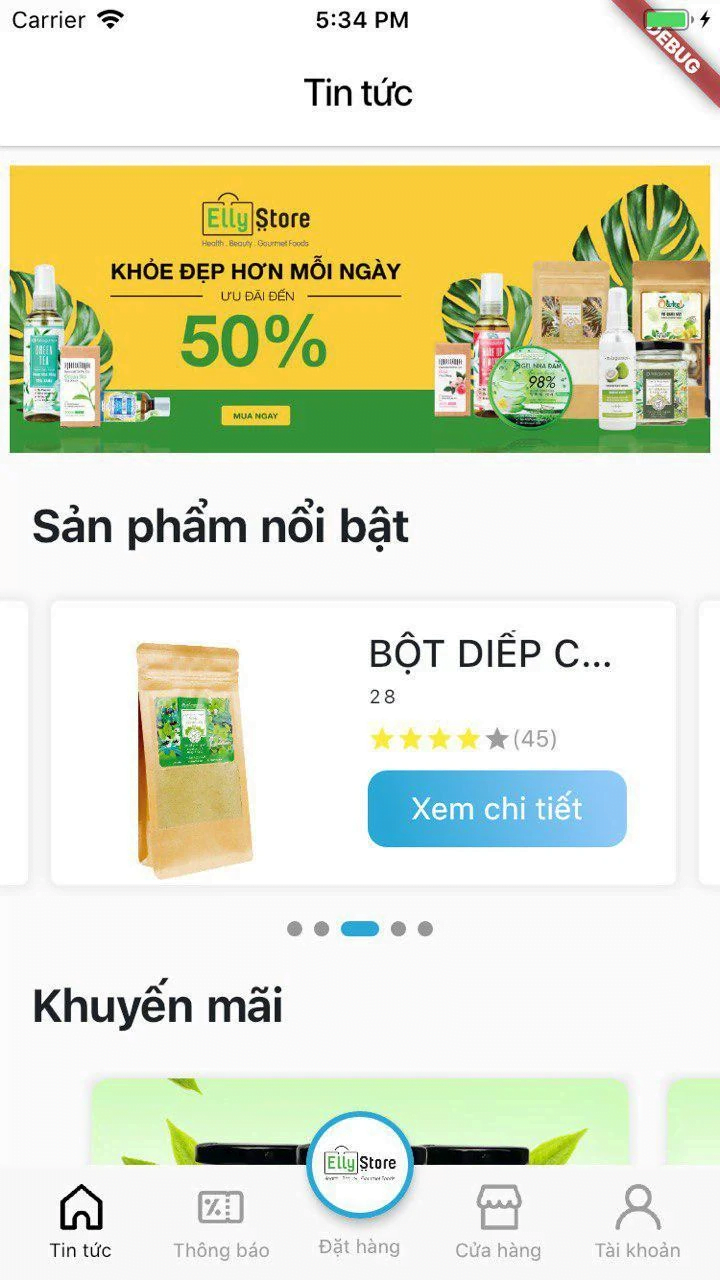Screen dimensions: 720x1280
Task: Tap Xem chi tiết for BỘT DIẾP C...
Action: 497,808
